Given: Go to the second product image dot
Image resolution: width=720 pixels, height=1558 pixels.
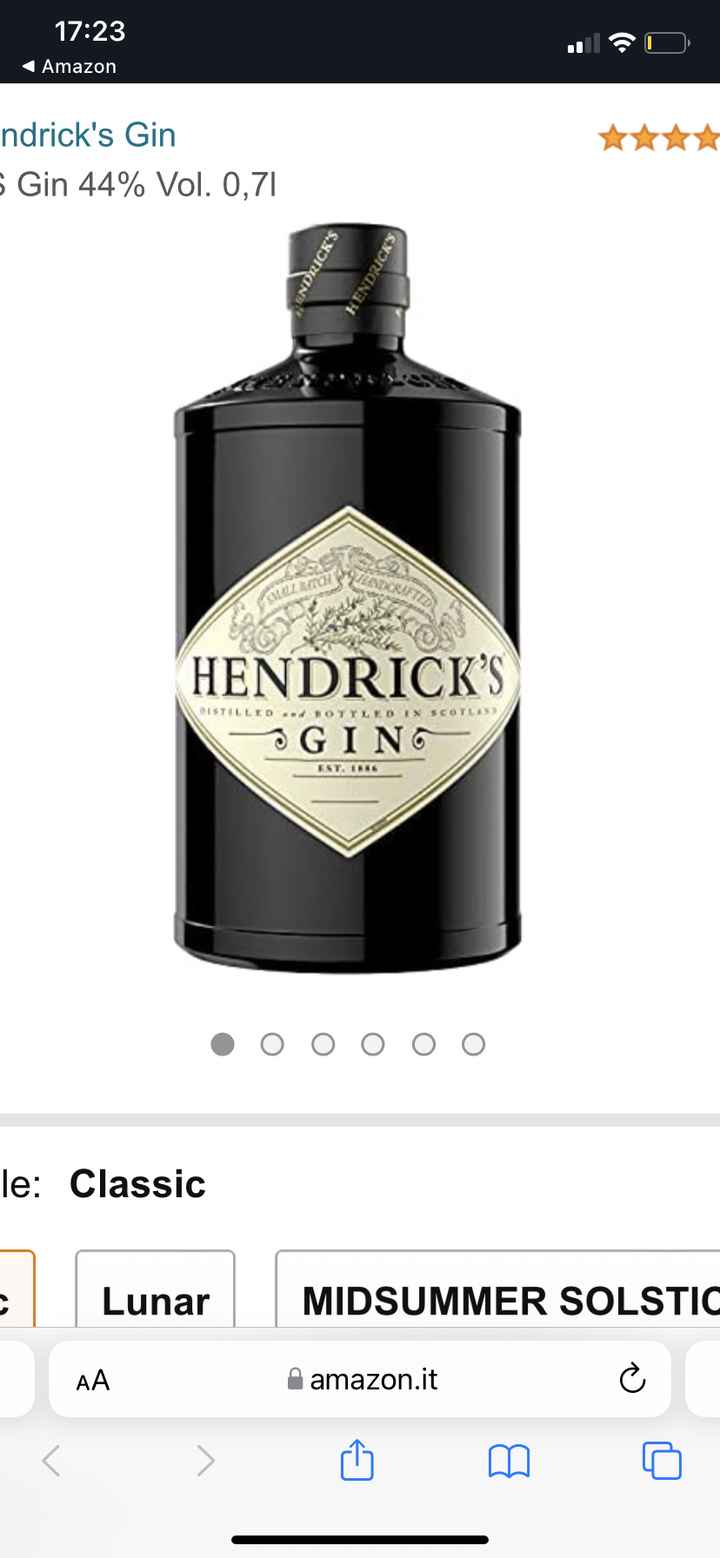Looking at the screenshot, I should point(272,1044).
